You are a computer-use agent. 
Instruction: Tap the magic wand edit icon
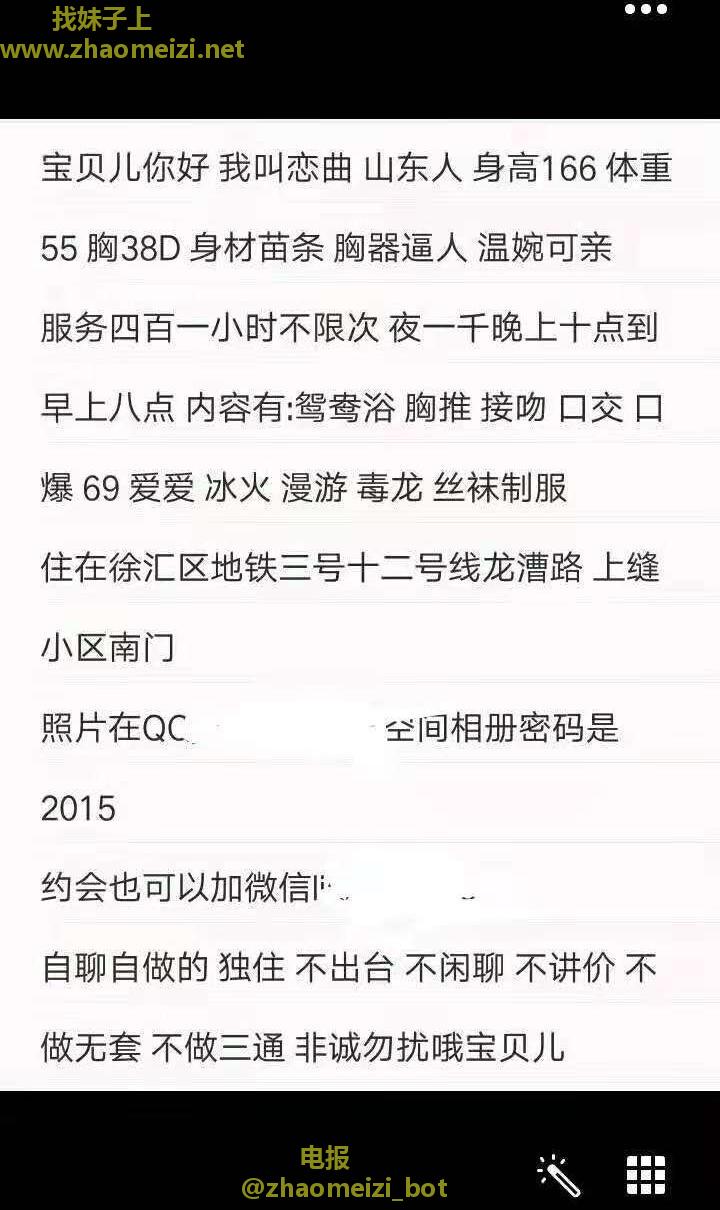click(558, 1174)
